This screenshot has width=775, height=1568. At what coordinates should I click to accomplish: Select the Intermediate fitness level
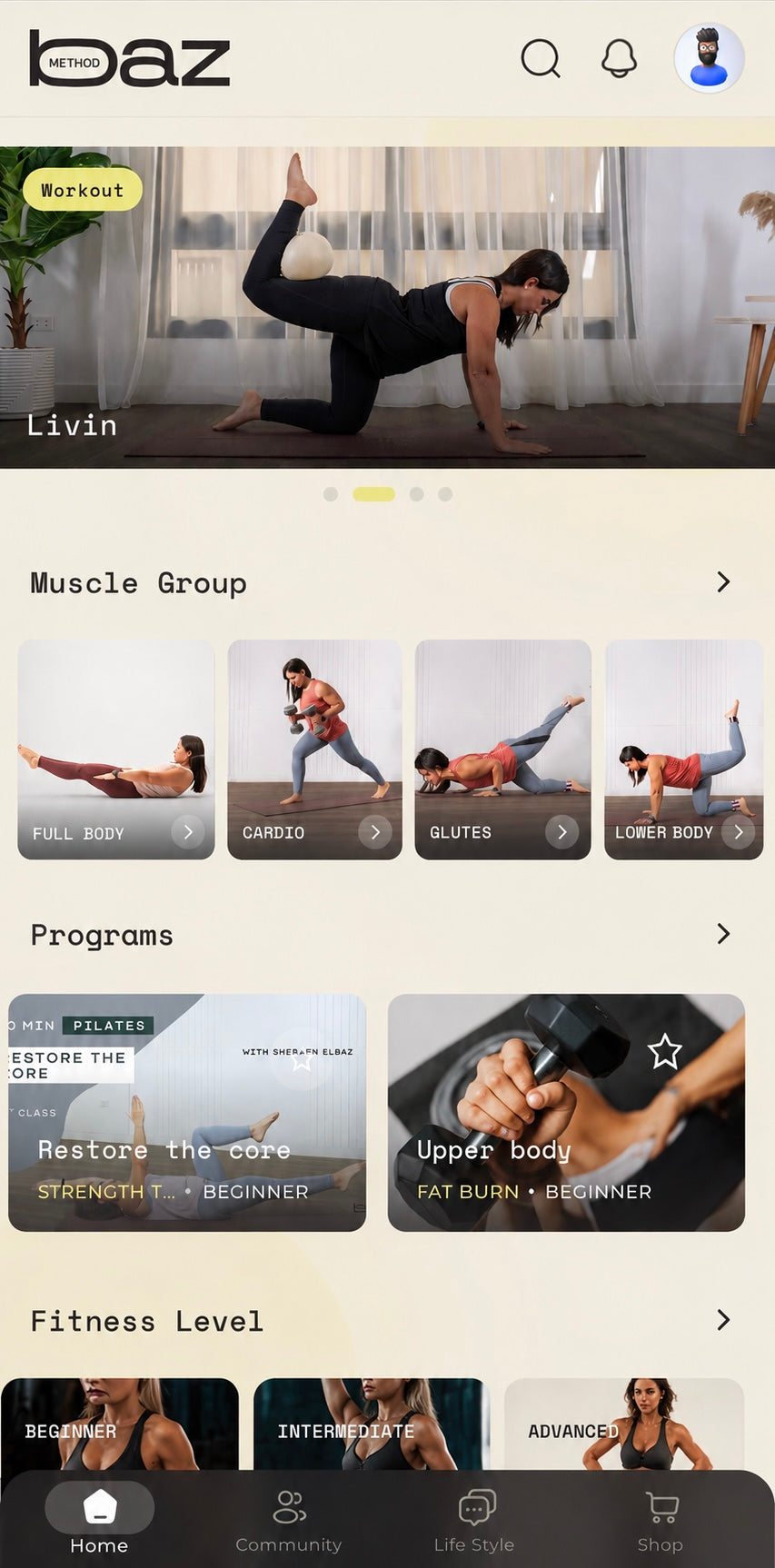(372, 1424)
